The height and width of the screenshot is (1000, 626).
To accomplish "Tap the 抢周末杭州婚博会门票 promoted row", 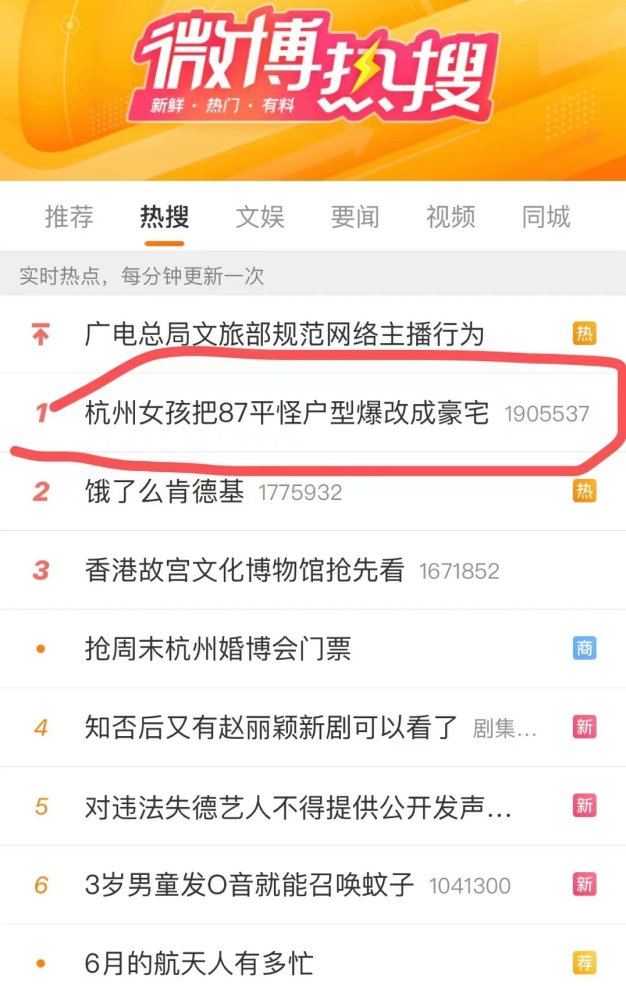I will point(218,649).
